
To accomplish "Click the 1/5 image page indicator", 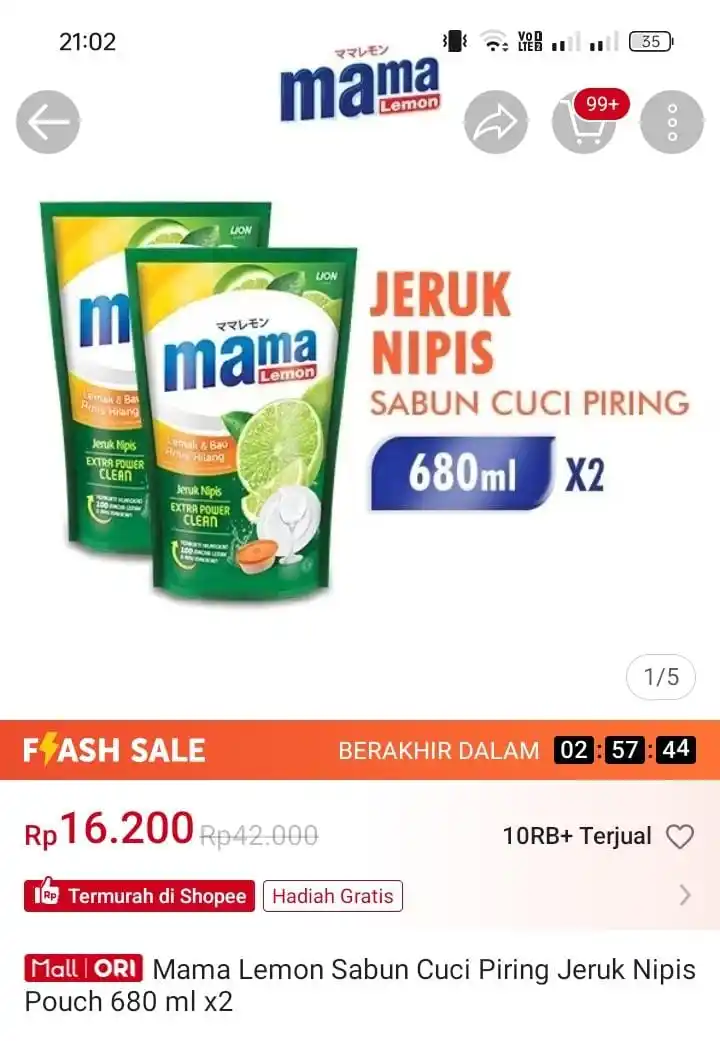I will click(660, 678).
